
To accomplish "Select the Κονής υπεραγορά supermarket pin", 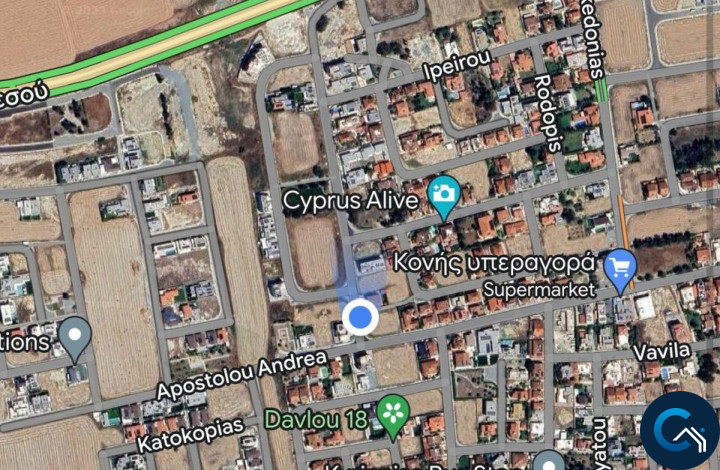I will (621, 268).
